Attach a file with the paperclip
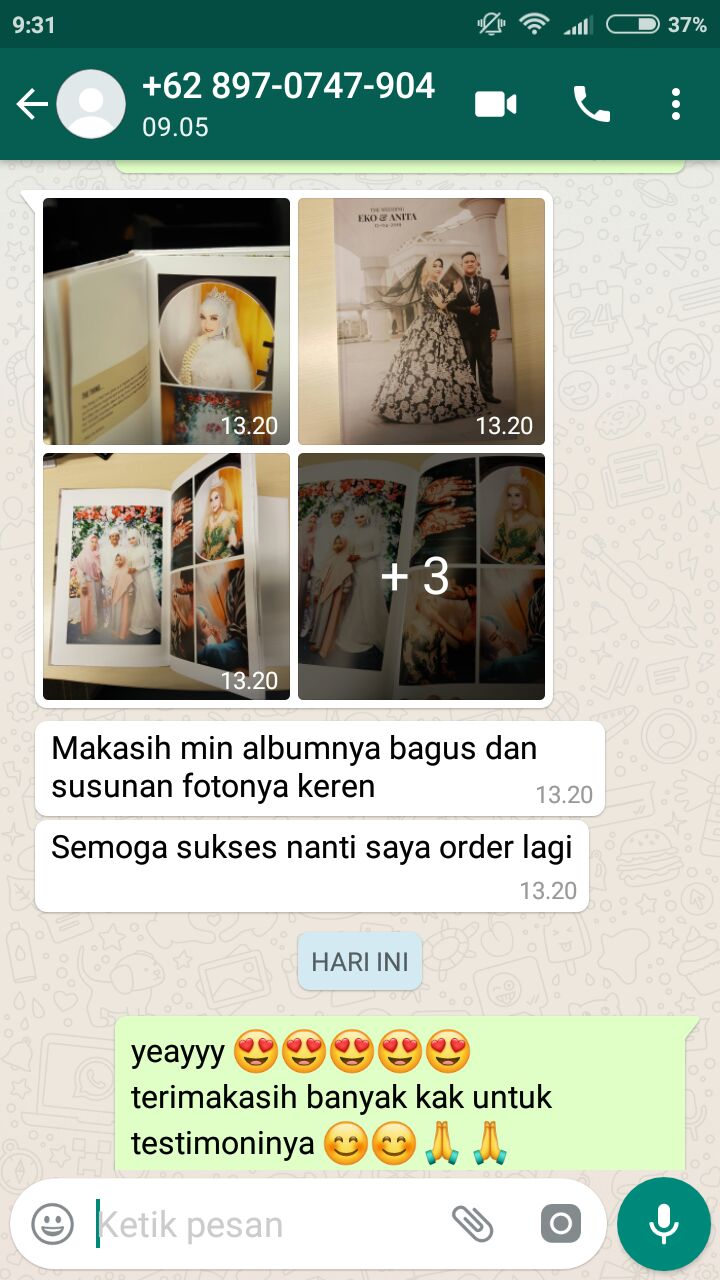The width and height of the screenshot is (720, 1280). point(473,1224)
